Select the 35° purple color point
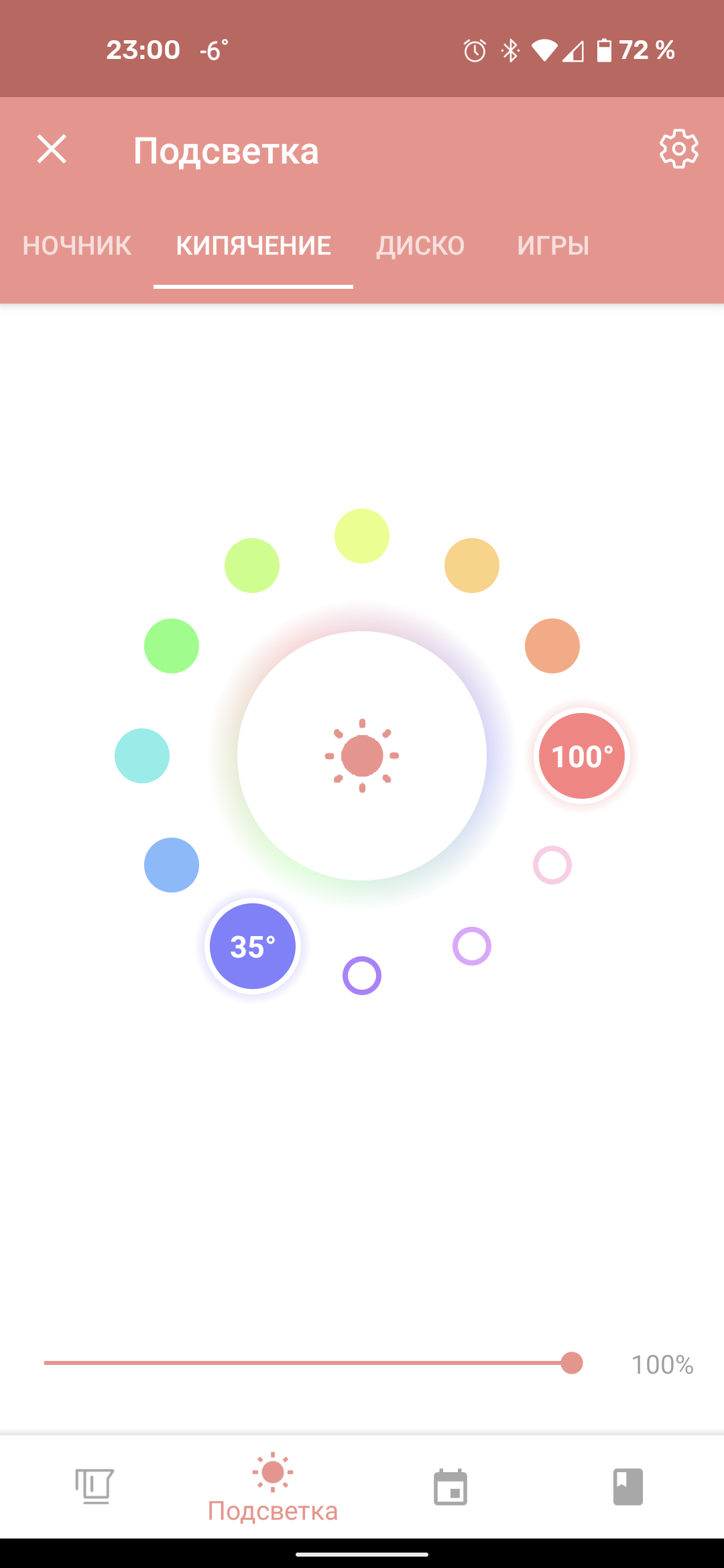The image size is (724, 1568). (x=253, y=946)
